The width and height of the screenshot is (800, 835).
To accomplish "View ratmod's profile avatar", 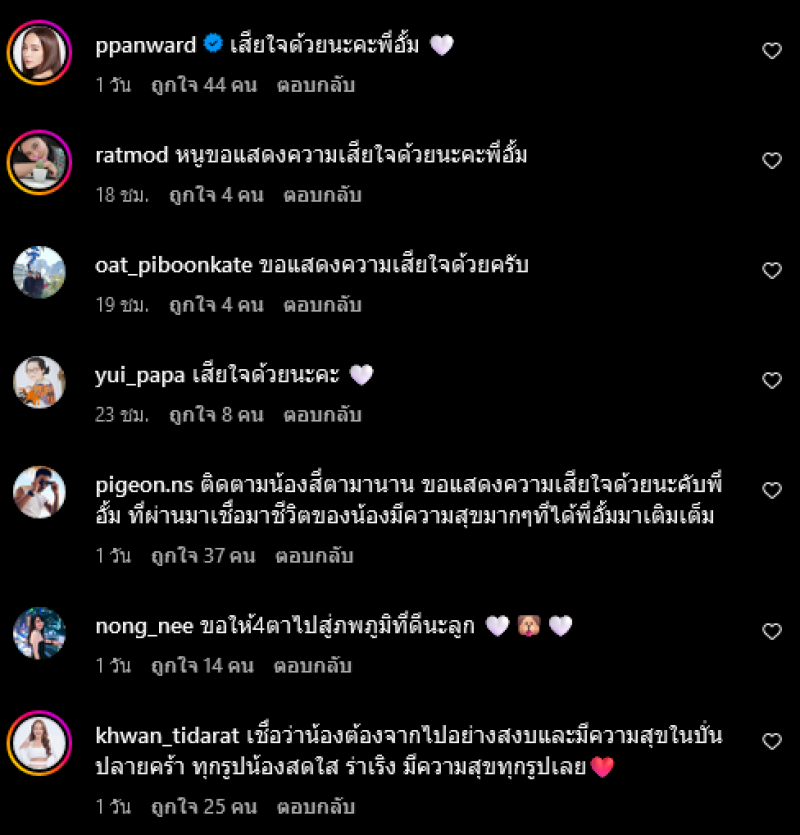I will coord(39,161).
